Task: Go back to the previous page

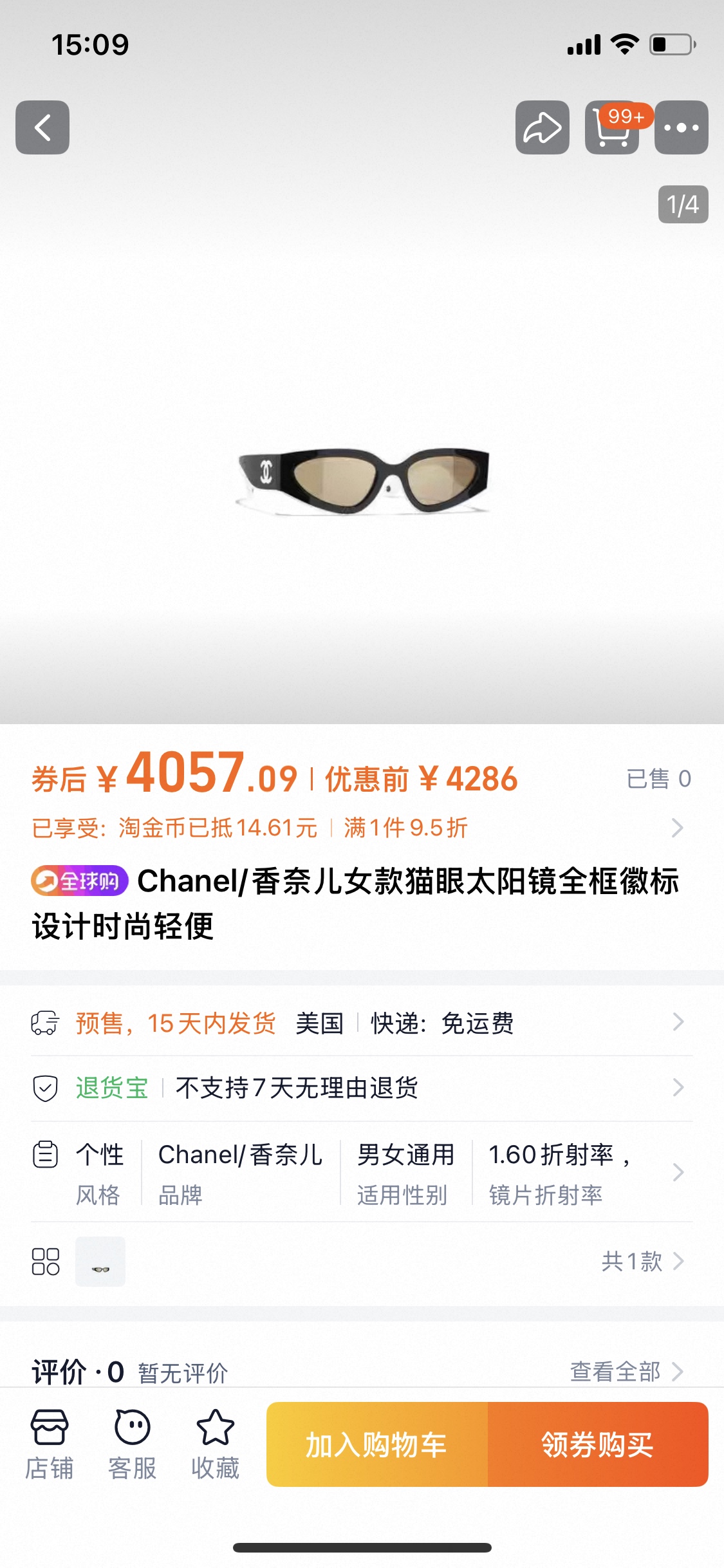Action: (42, 127)
